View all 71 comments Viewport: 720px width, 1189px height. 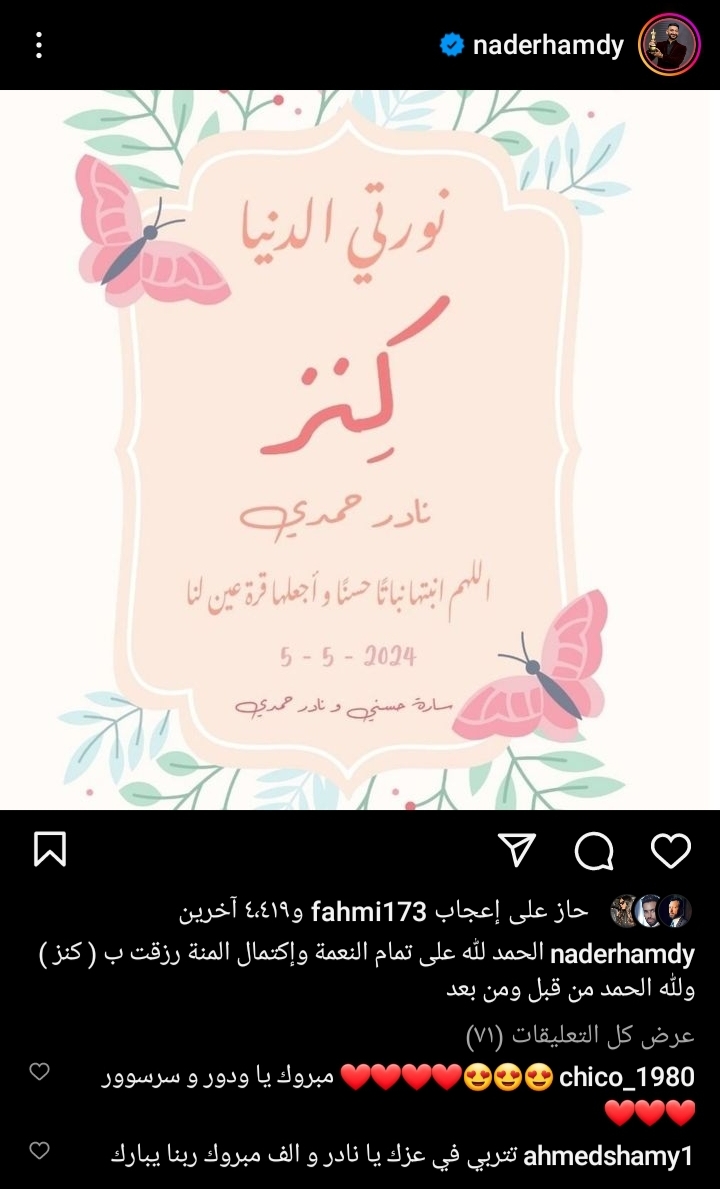(580, 1037)
